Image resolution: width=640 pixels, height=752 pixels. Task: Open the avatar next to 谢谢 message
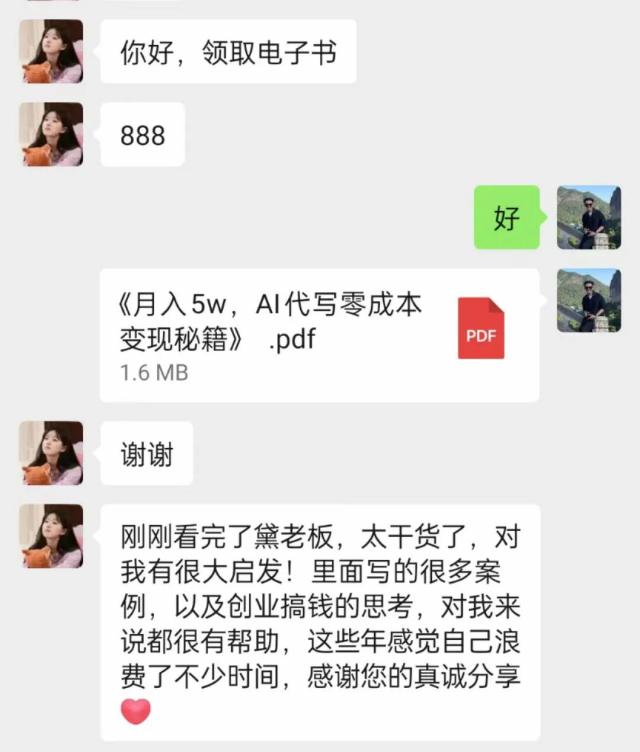tap(52, 453)
